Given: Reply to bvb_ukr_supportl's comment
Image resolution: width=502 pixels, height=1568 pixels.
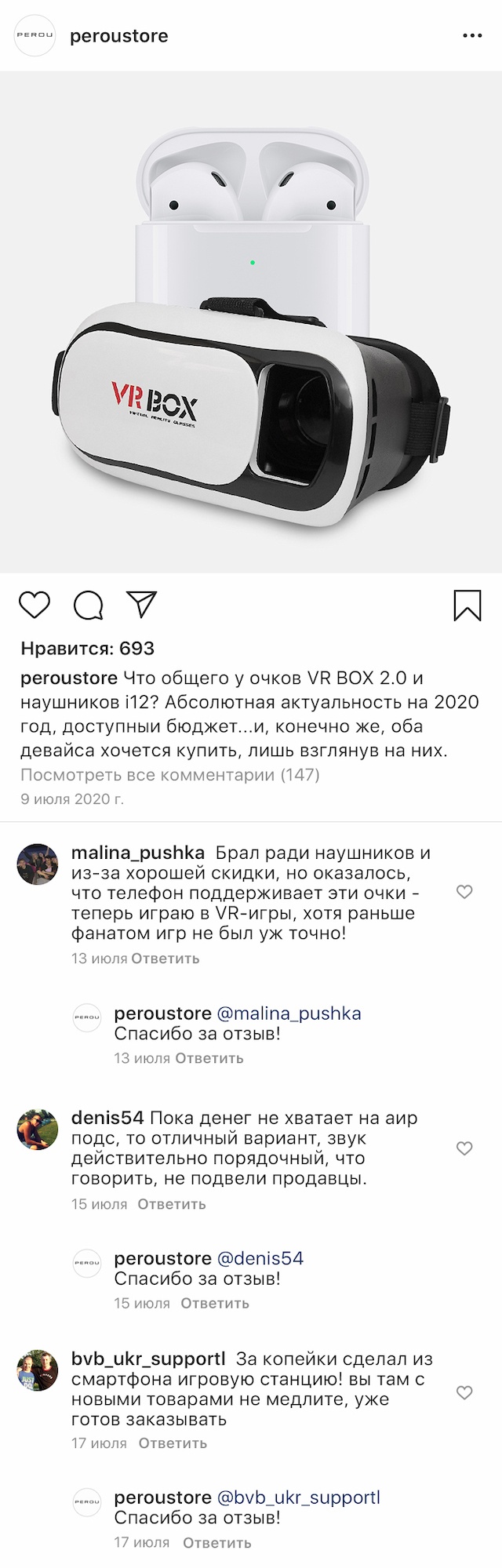Looking at the screenshot, I should [173, 1443].
